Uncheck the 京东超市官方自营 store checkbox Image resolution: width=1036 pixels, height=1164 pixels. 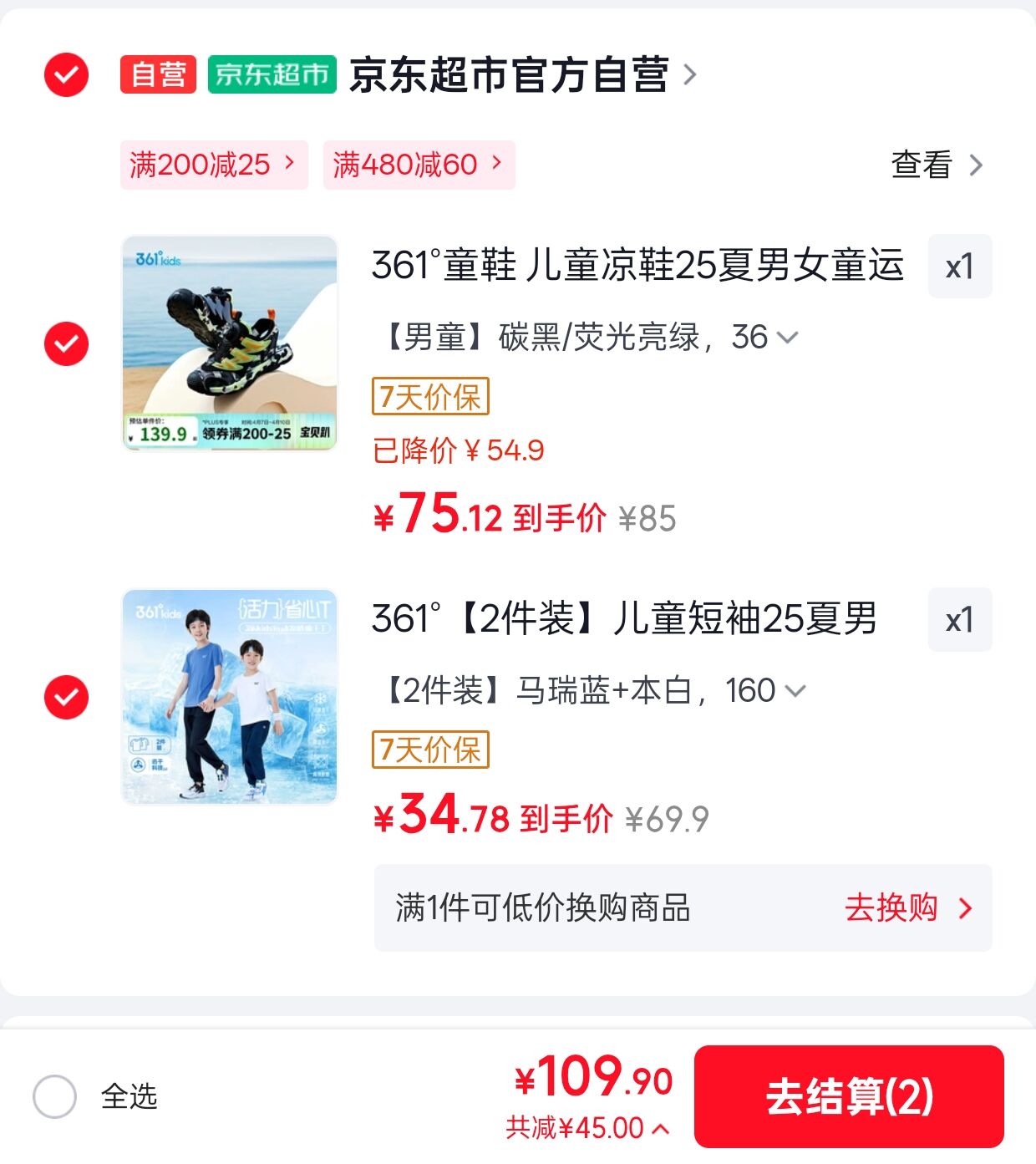pos(66,75)
